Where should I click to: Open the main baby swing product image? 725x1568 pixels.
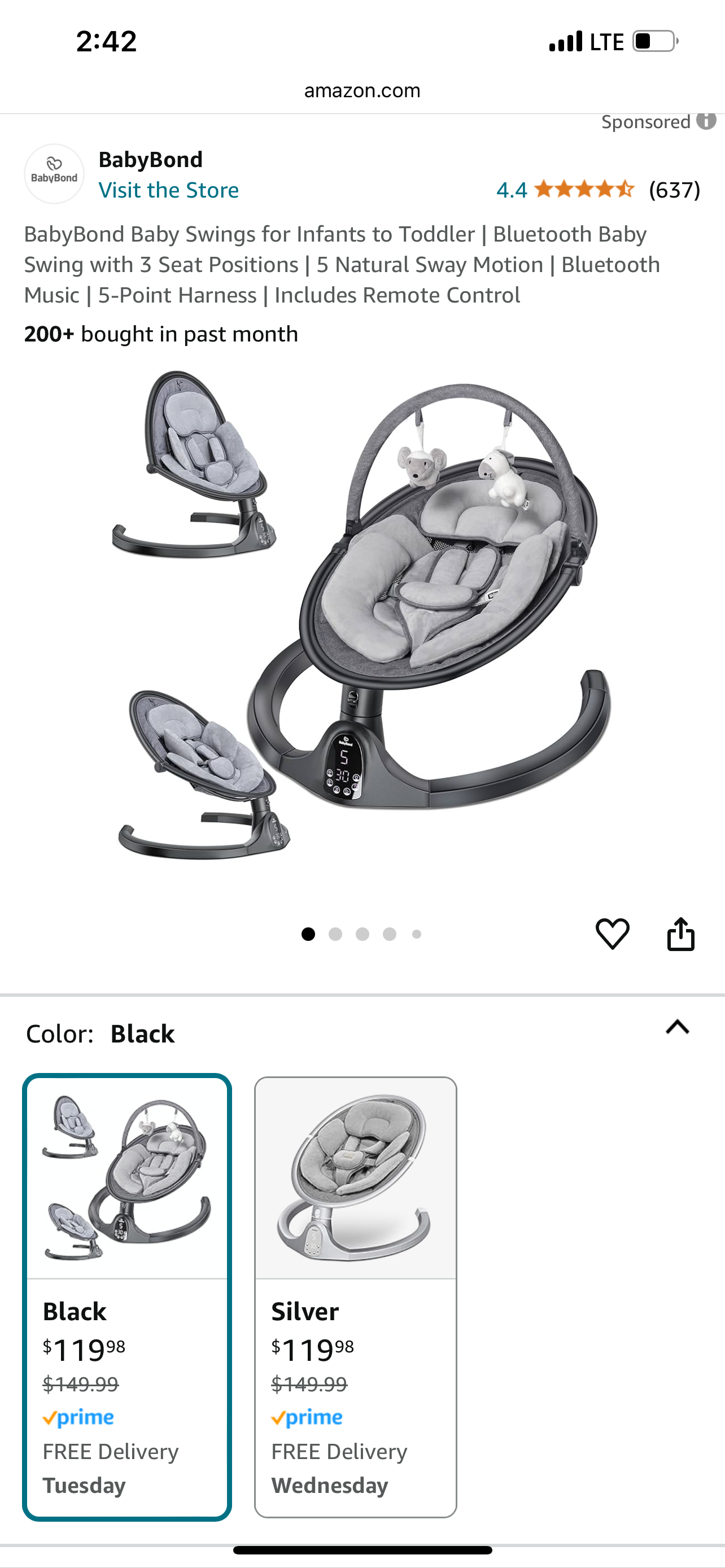tap(361, 615)
